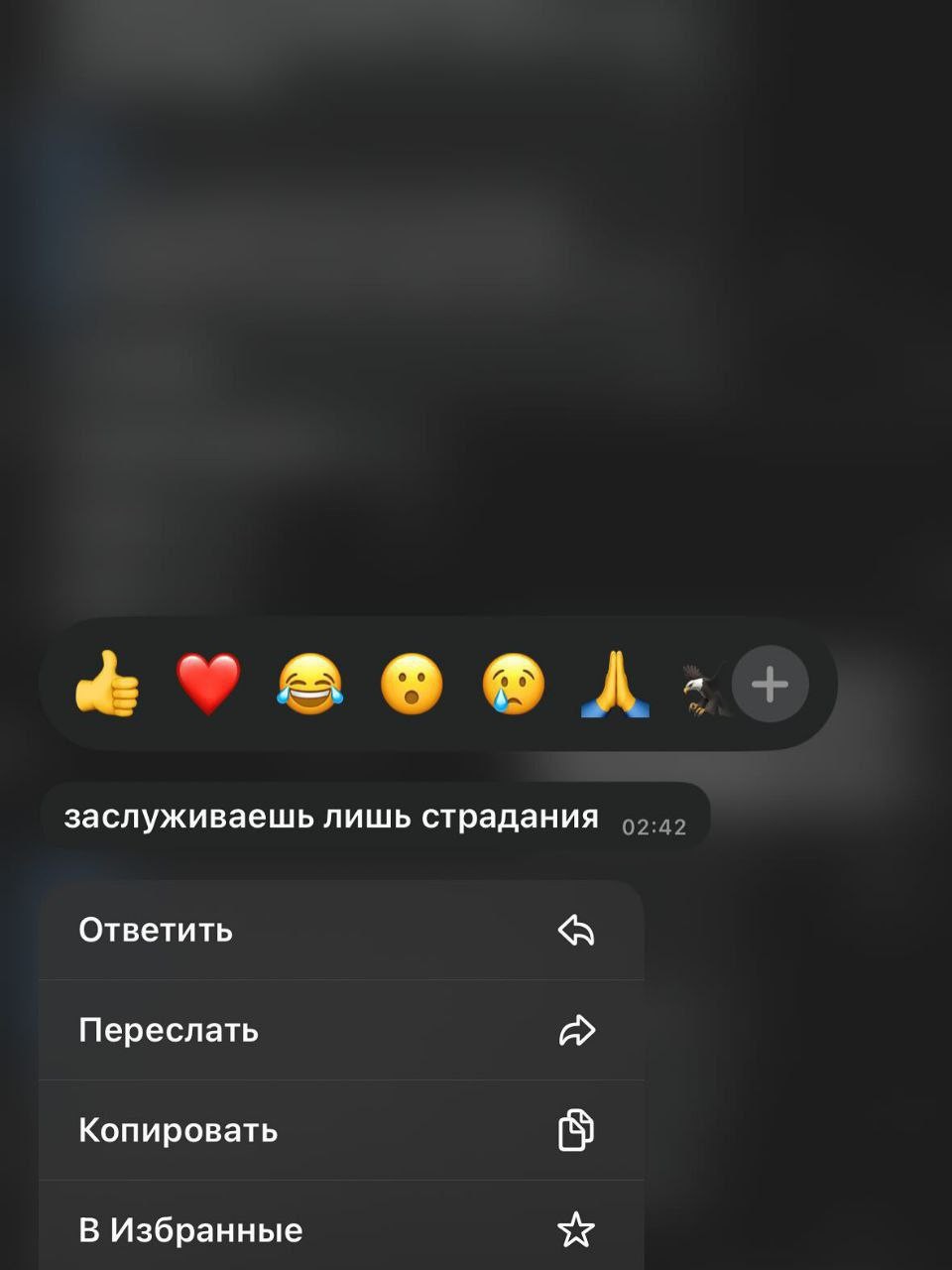Select Ответить to reply to message
Viewport: 952px width, 1270px height.
pos(341,930)
